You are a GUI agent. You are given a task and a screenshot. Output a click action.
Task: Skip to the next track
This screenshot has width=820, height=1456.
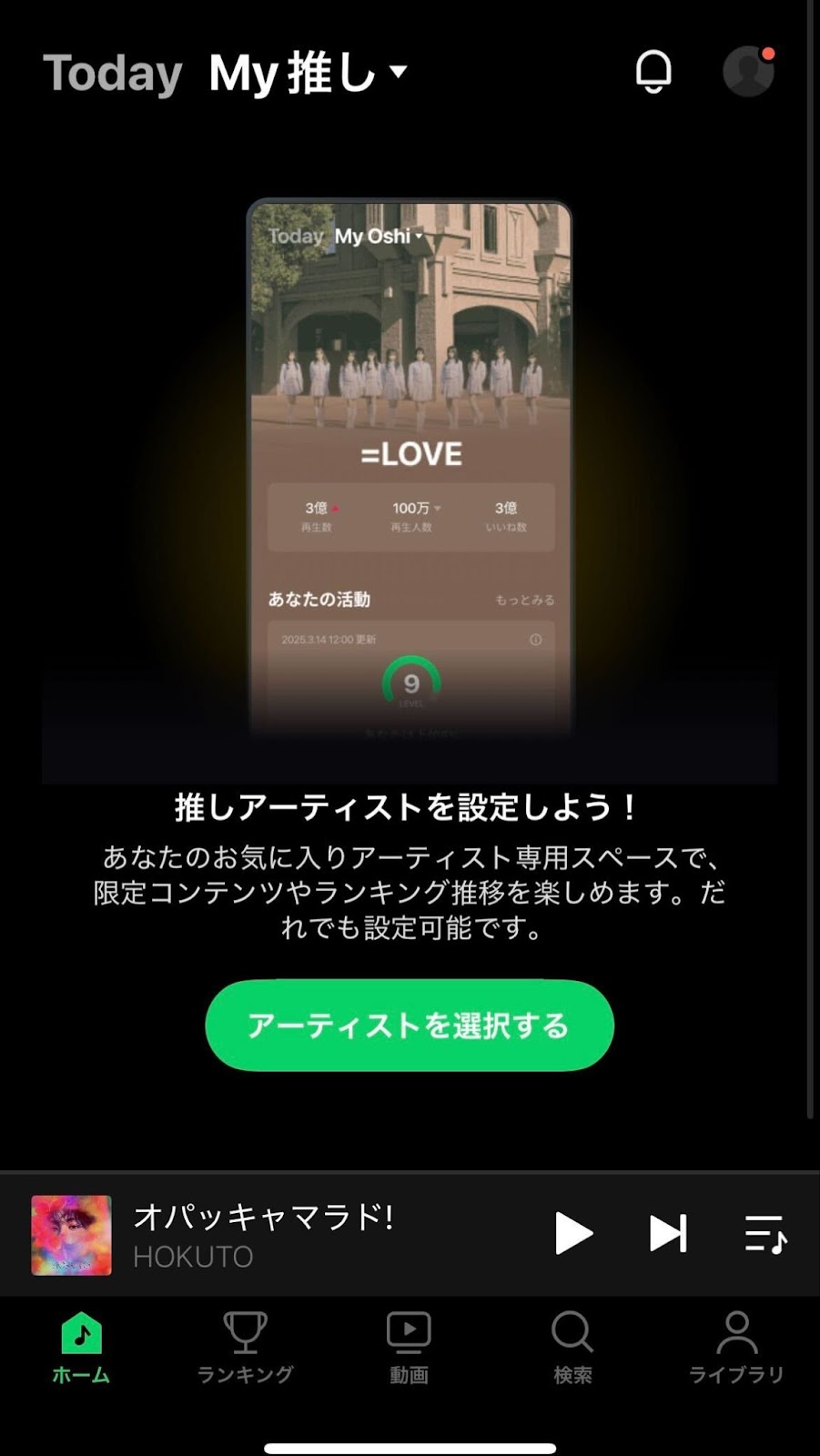668,1234
